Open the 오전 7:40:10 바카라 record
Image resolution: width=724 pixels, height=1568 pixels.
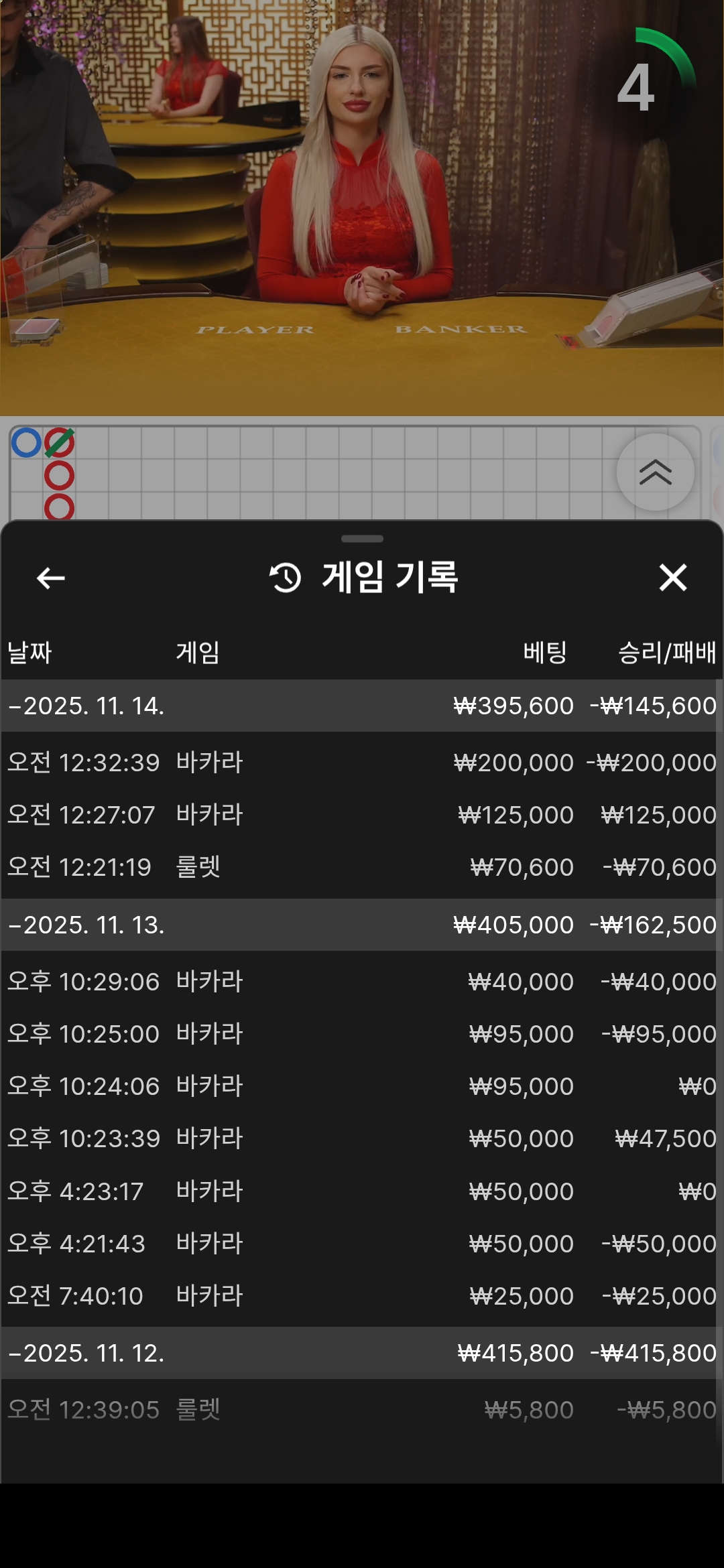(362, 1296)
